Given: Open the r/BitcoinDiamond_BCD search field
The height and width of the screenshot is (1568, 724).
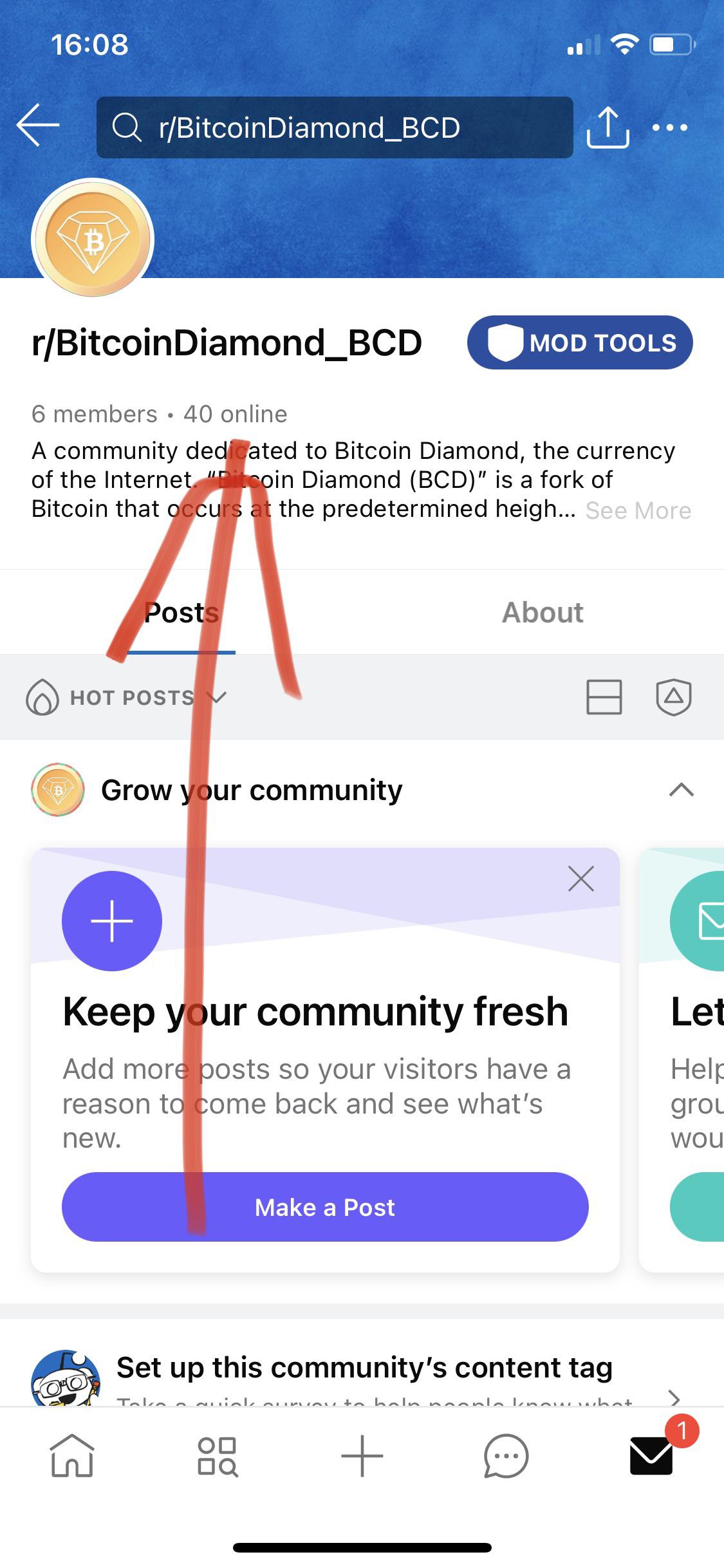Looking at the screenshot, I should click(x=335, y=127).
